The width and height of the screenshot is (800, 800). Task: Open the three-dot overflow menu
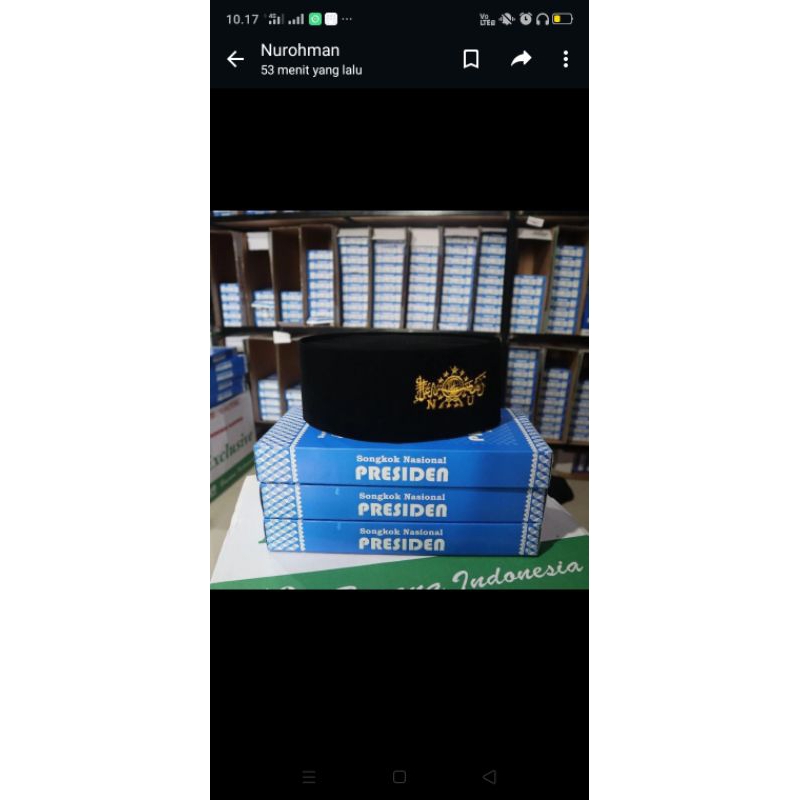click(x=565, y=60)
